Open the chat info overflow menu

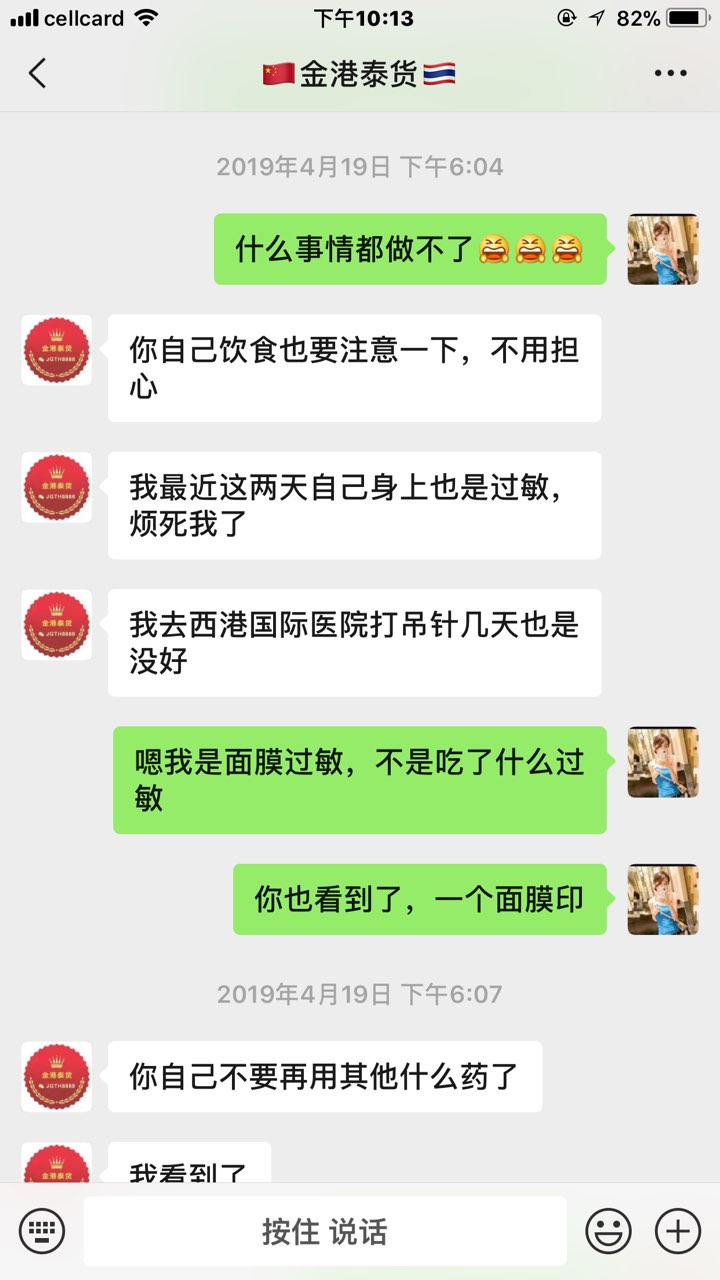pyautogui.click(x=670, y=73)
